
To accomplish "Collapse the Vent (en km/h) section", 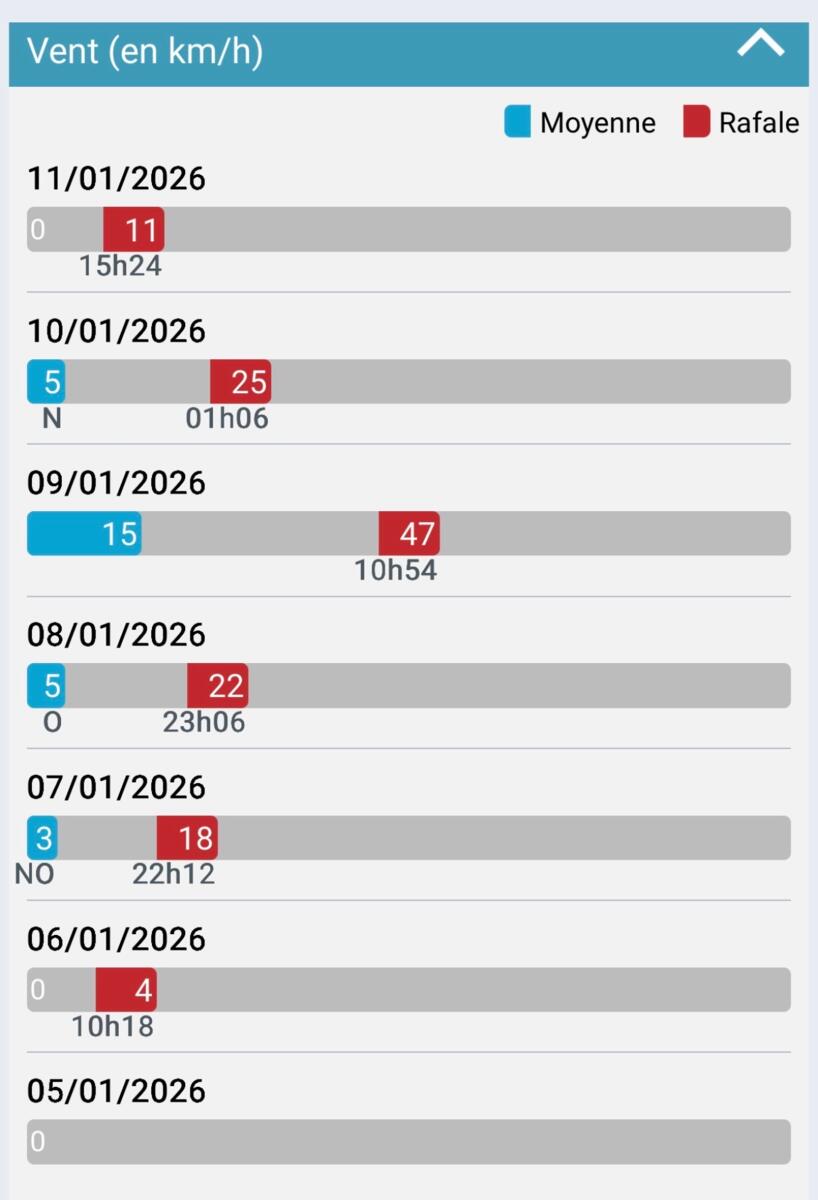I will click(x=760, y=46).
